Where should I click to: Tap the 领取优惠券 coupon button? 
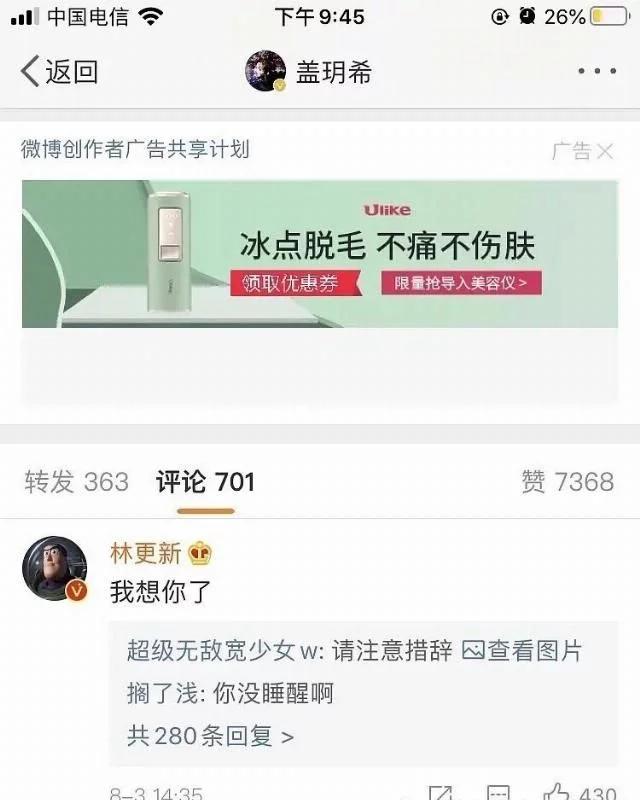(x=290, y=283)
